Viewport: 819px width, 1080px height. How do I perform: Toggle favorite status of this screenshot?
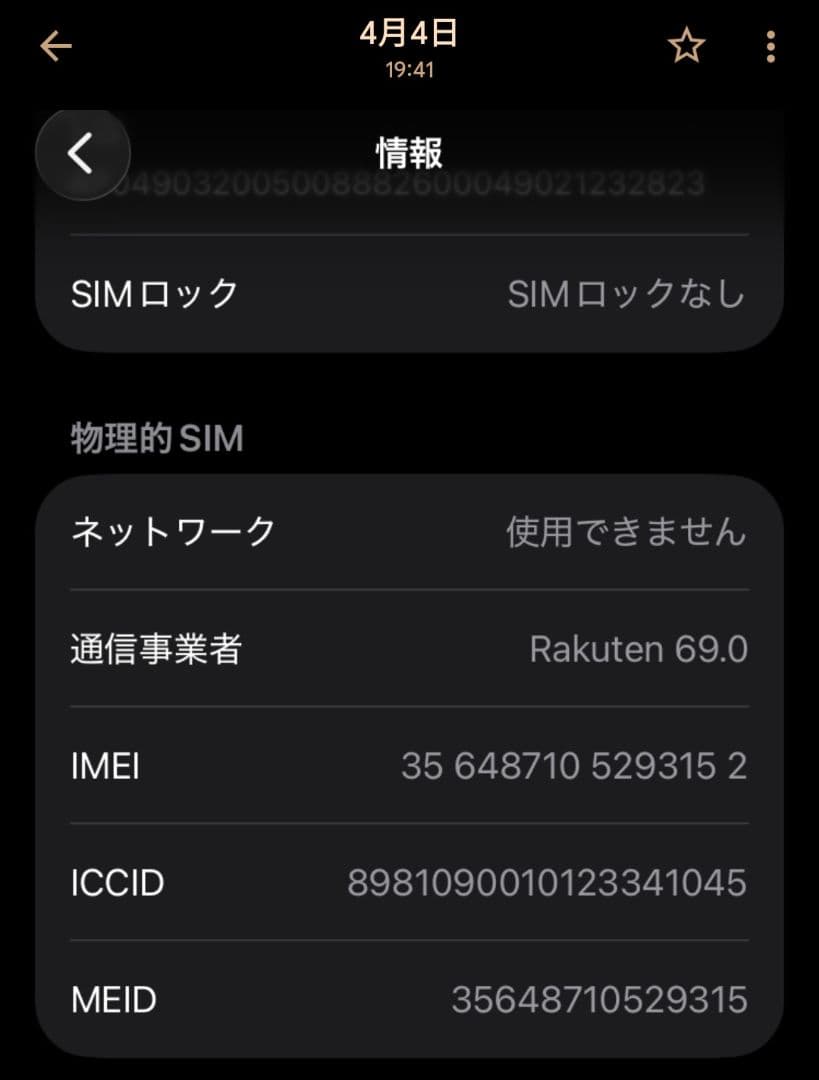pyautogui.click(x=687, y=46)
